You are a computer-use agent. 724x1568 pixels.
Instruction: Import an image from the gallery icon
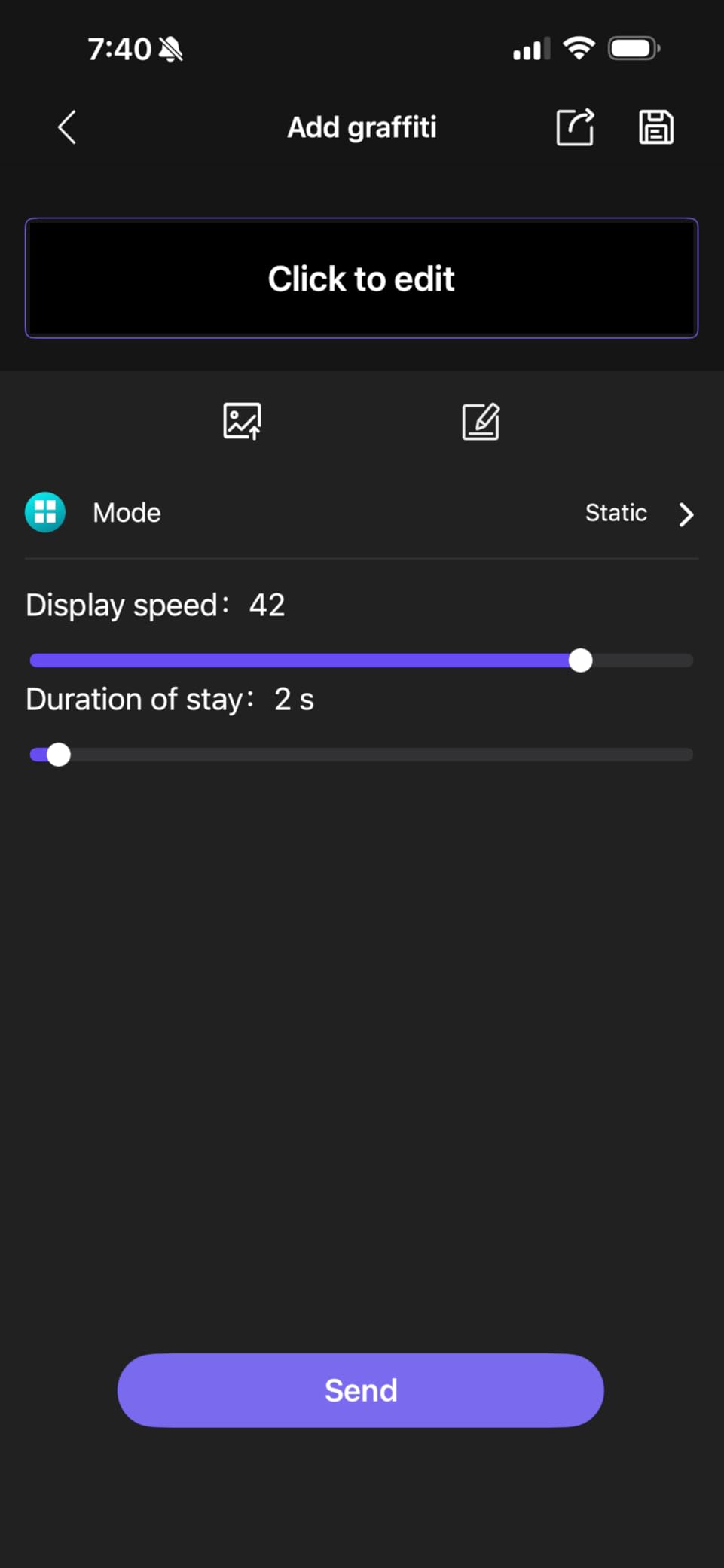242,421
